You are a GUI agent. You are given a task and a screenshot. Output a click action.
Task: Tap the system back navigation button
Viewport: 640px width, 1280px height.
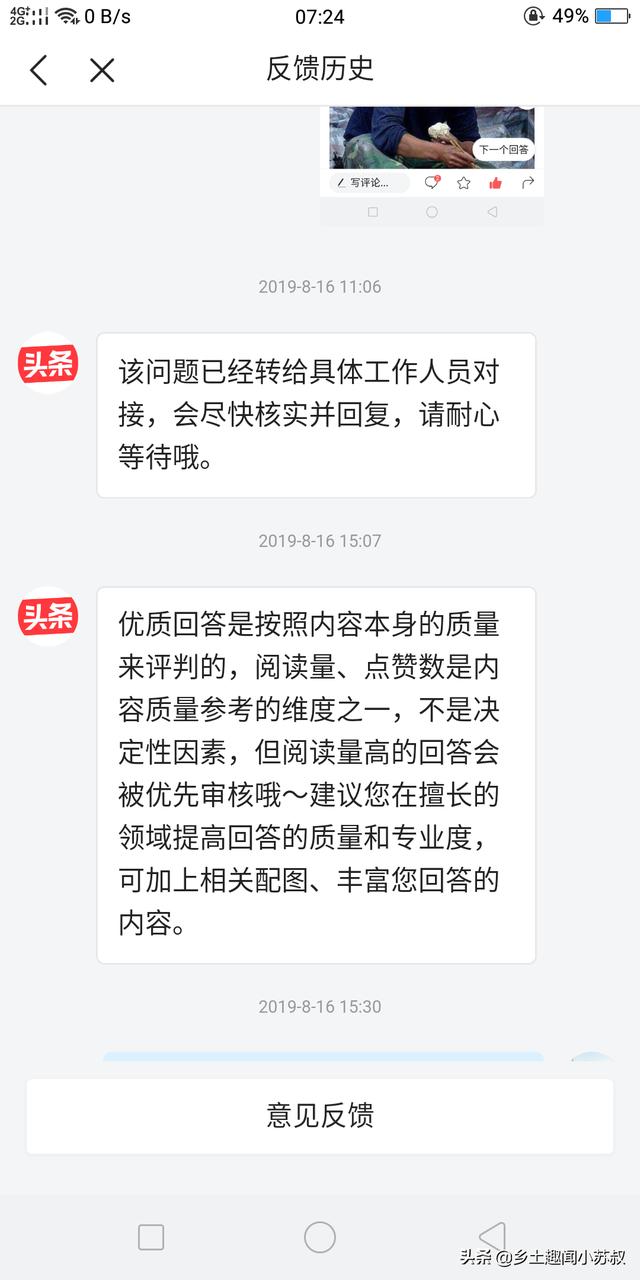coord(491,1237)
